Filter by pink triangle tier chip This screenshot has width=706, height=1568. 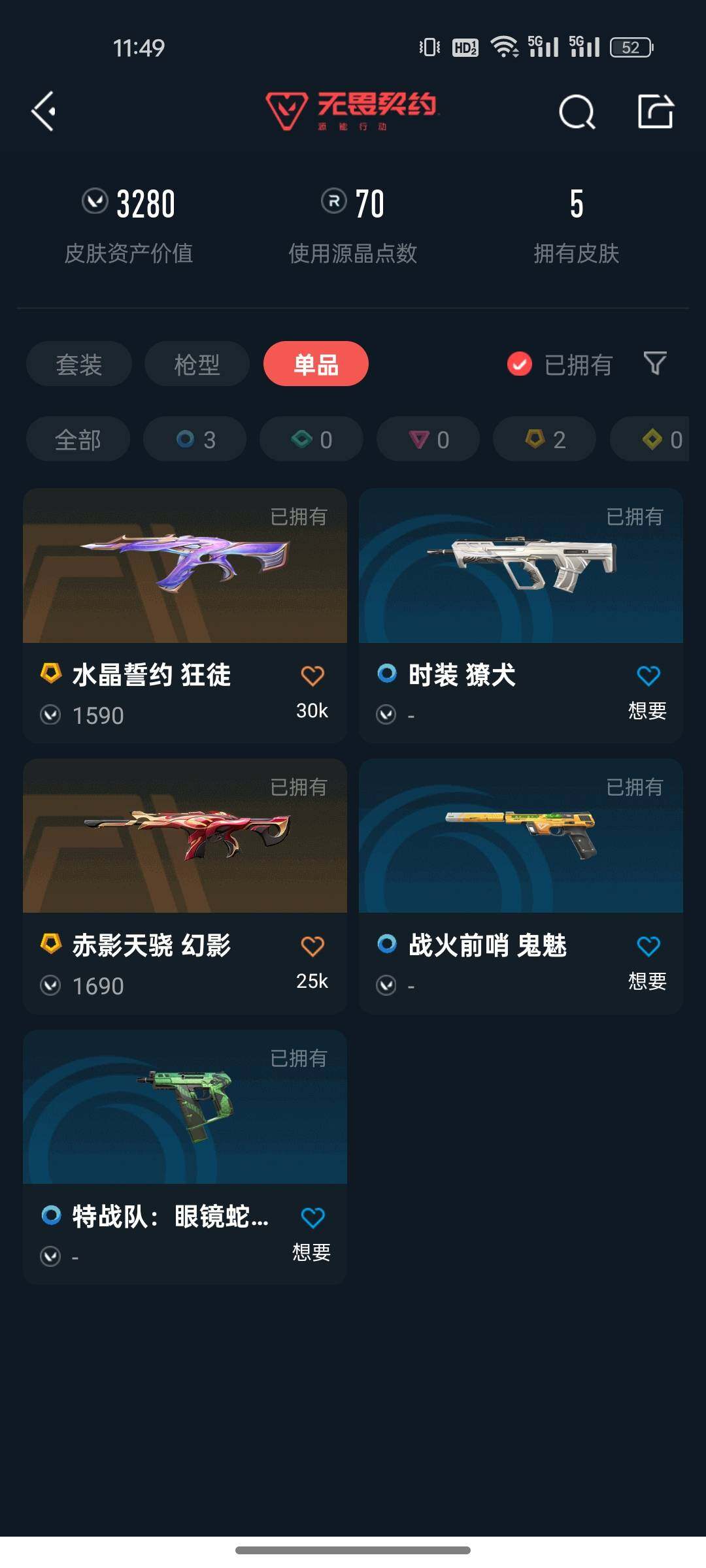pos(428,439)
